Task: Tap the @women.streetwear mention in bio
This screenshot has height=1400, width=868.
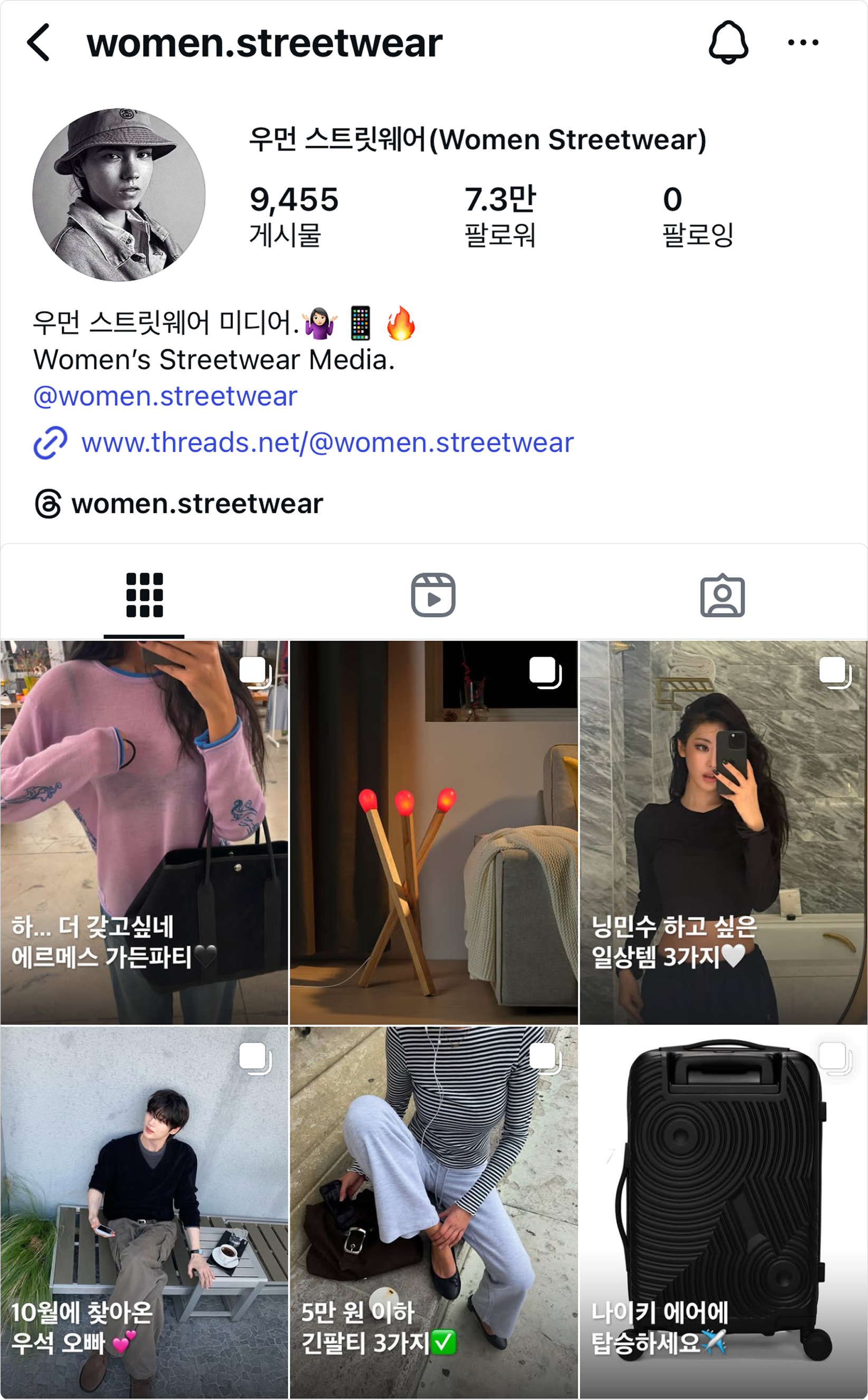Action: (165, 396)
